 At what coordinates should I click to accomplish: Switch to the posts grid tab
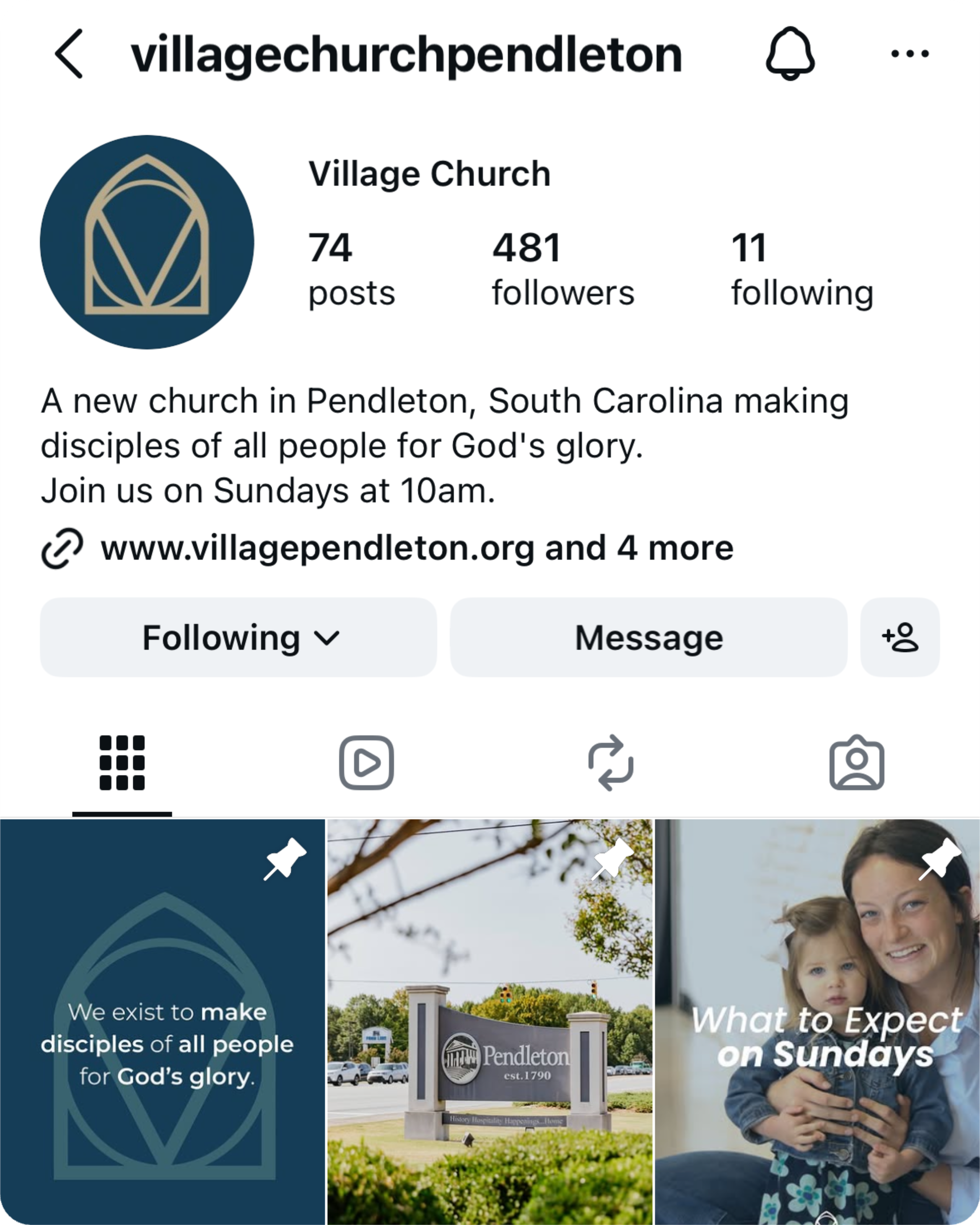tap(122, 763)
